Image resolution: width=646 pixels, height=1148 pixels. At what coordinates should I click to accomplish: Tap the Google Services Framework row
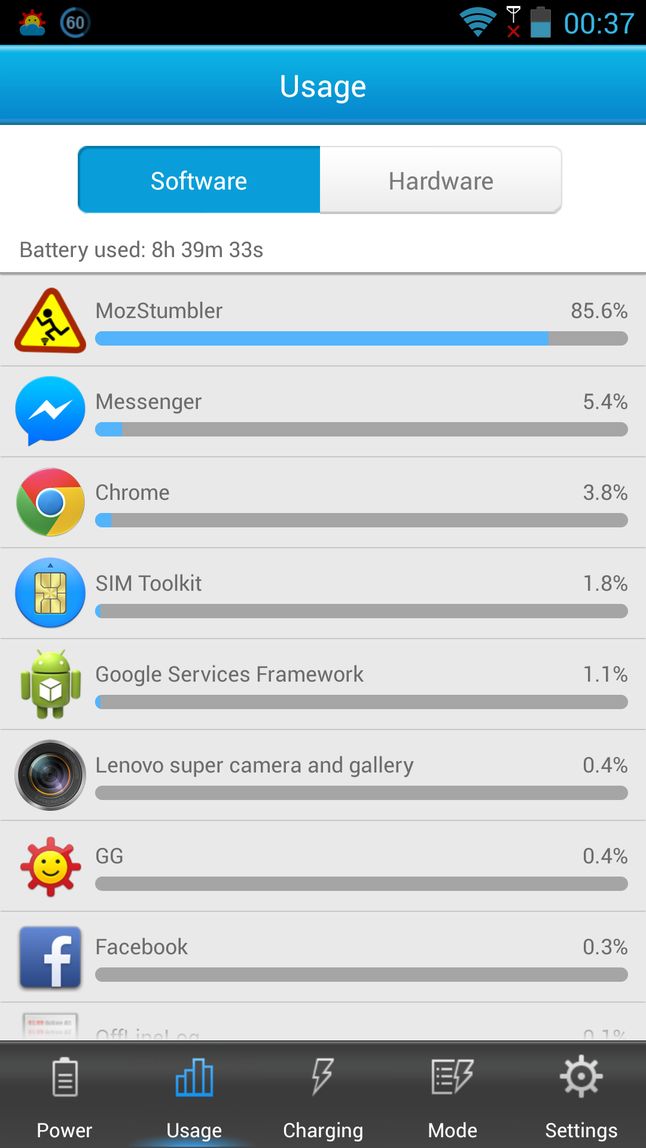pos(322,685)
